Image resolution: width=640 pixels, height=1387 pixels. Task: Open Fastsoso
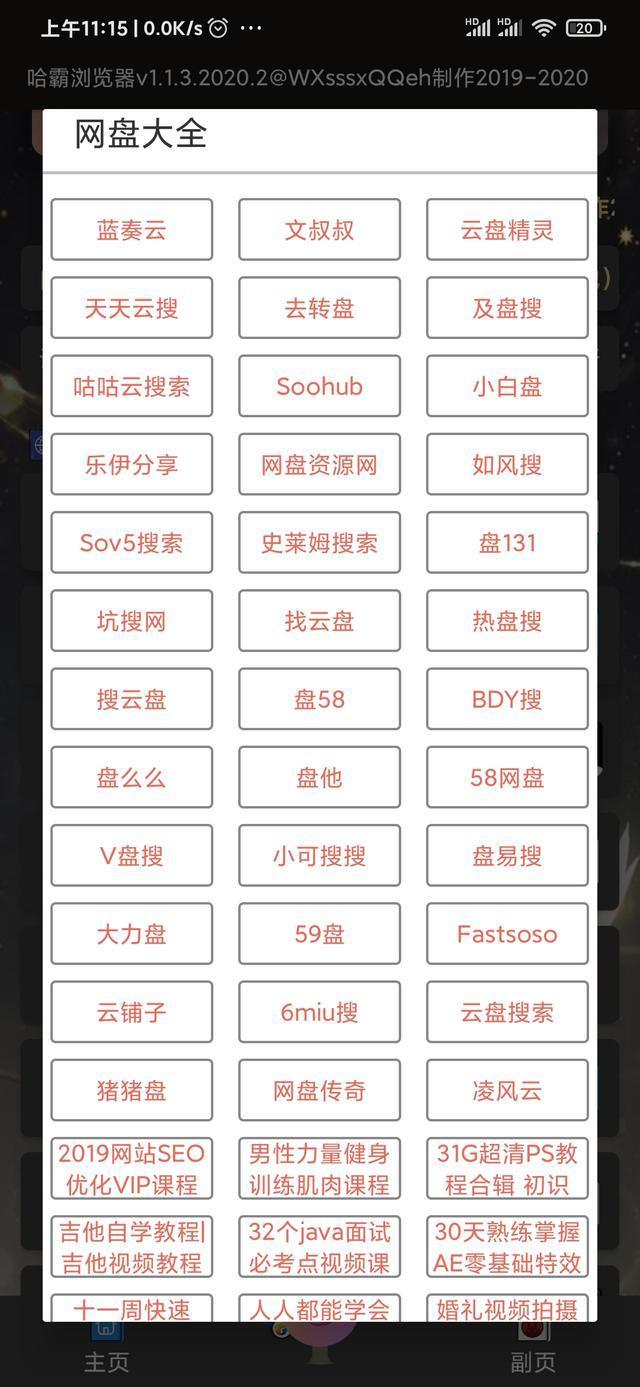(507, 934)
